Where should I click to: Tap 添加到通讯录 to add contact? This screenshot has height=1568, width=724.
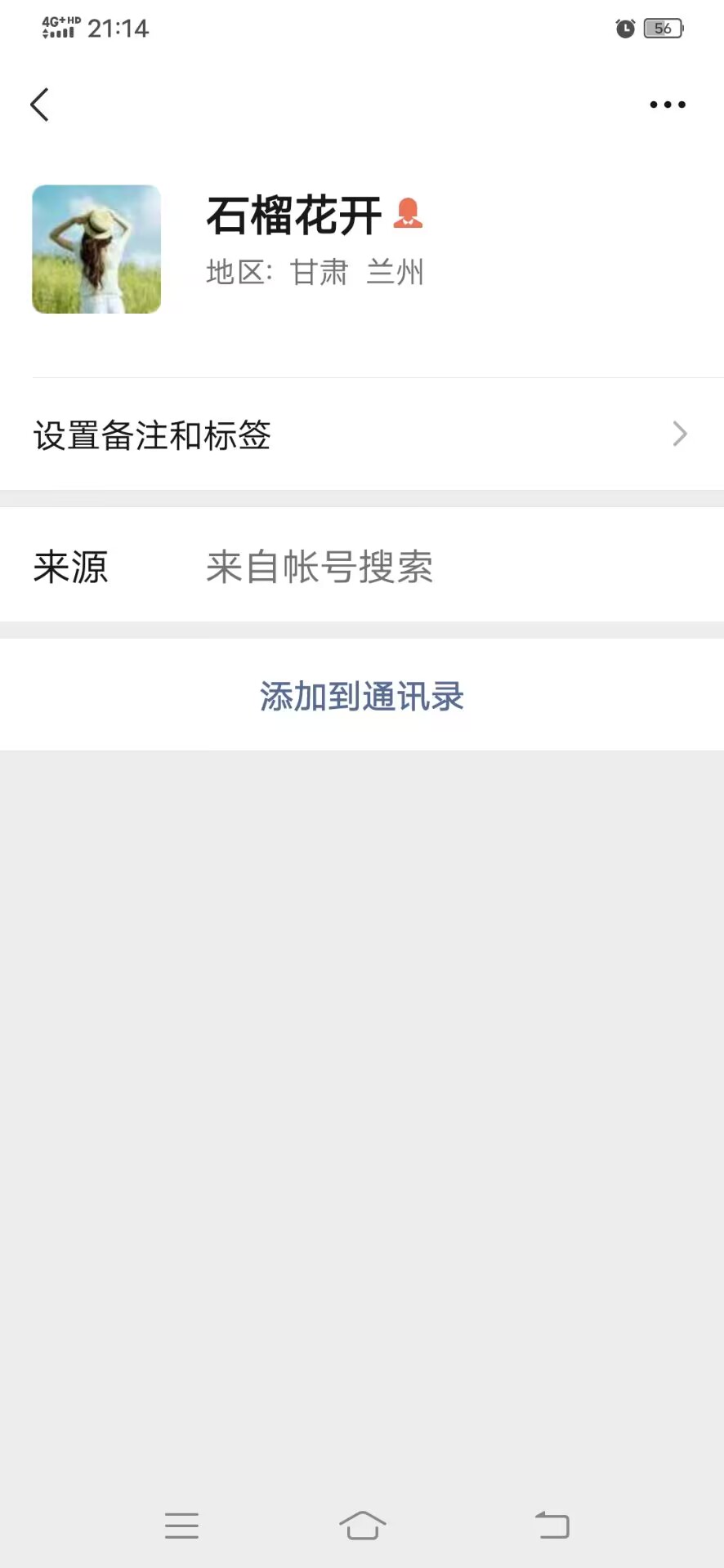pos(361,696)
